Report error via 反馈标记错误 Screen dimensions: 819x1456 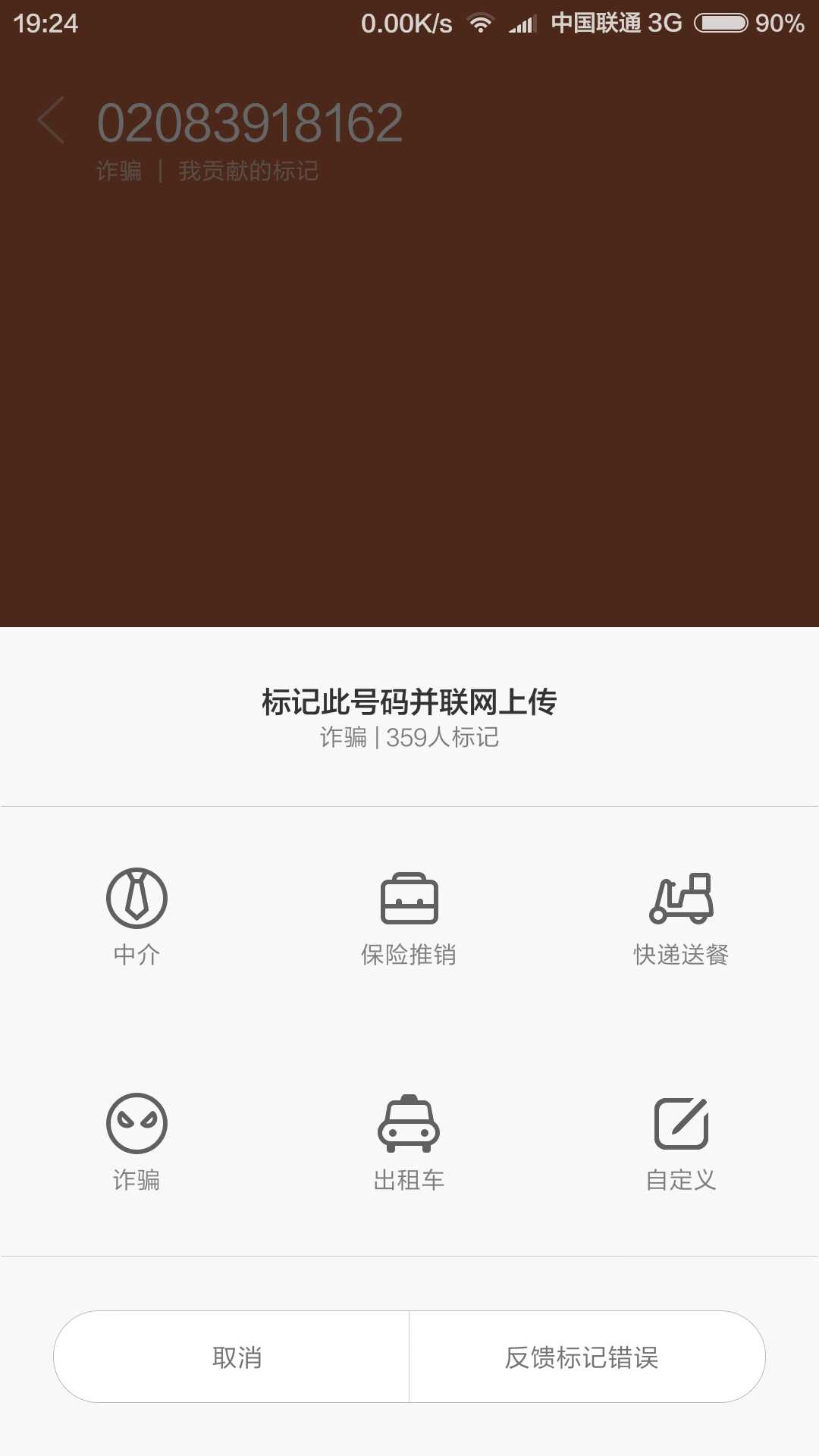tap(582, 1357)
